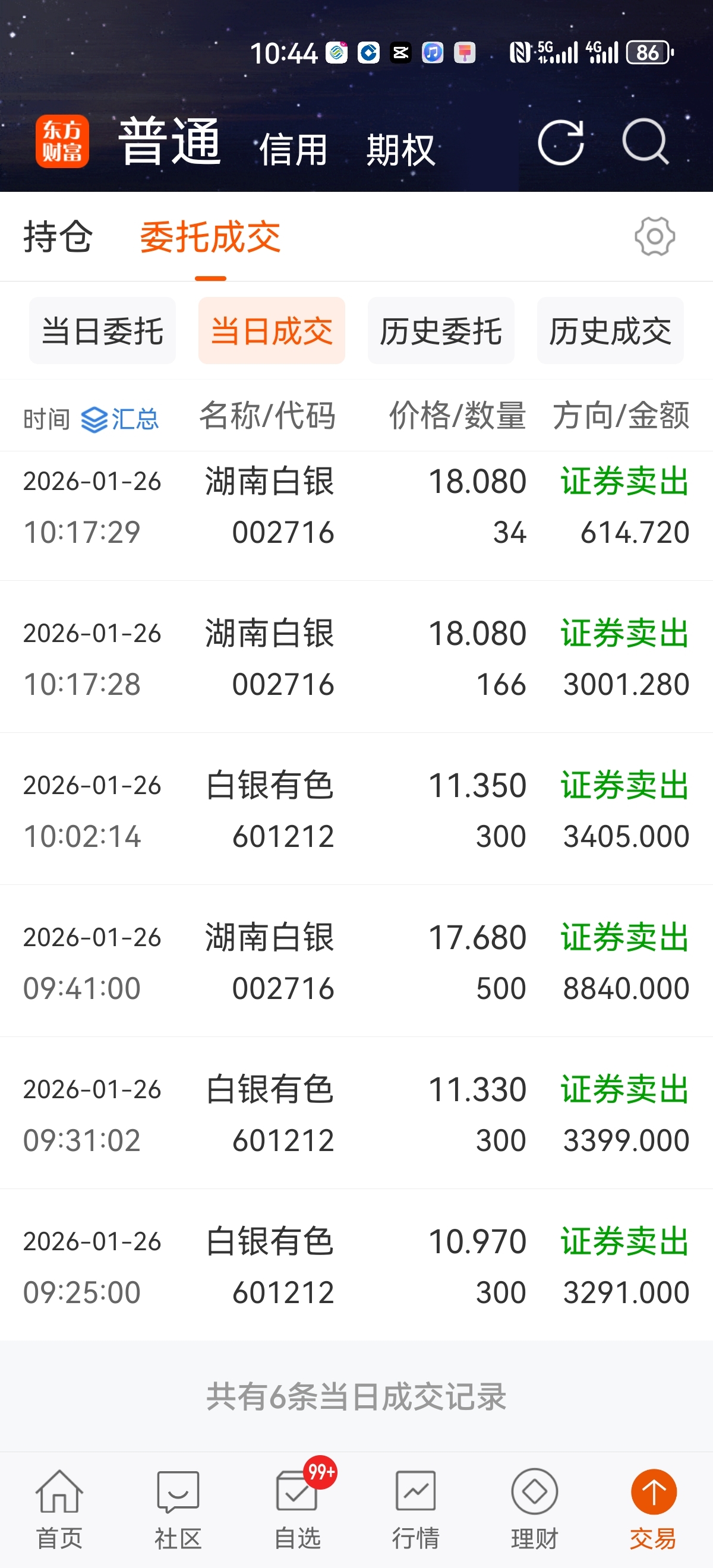
Task: Switch to the 行情 market tab
Action: 416,1510
